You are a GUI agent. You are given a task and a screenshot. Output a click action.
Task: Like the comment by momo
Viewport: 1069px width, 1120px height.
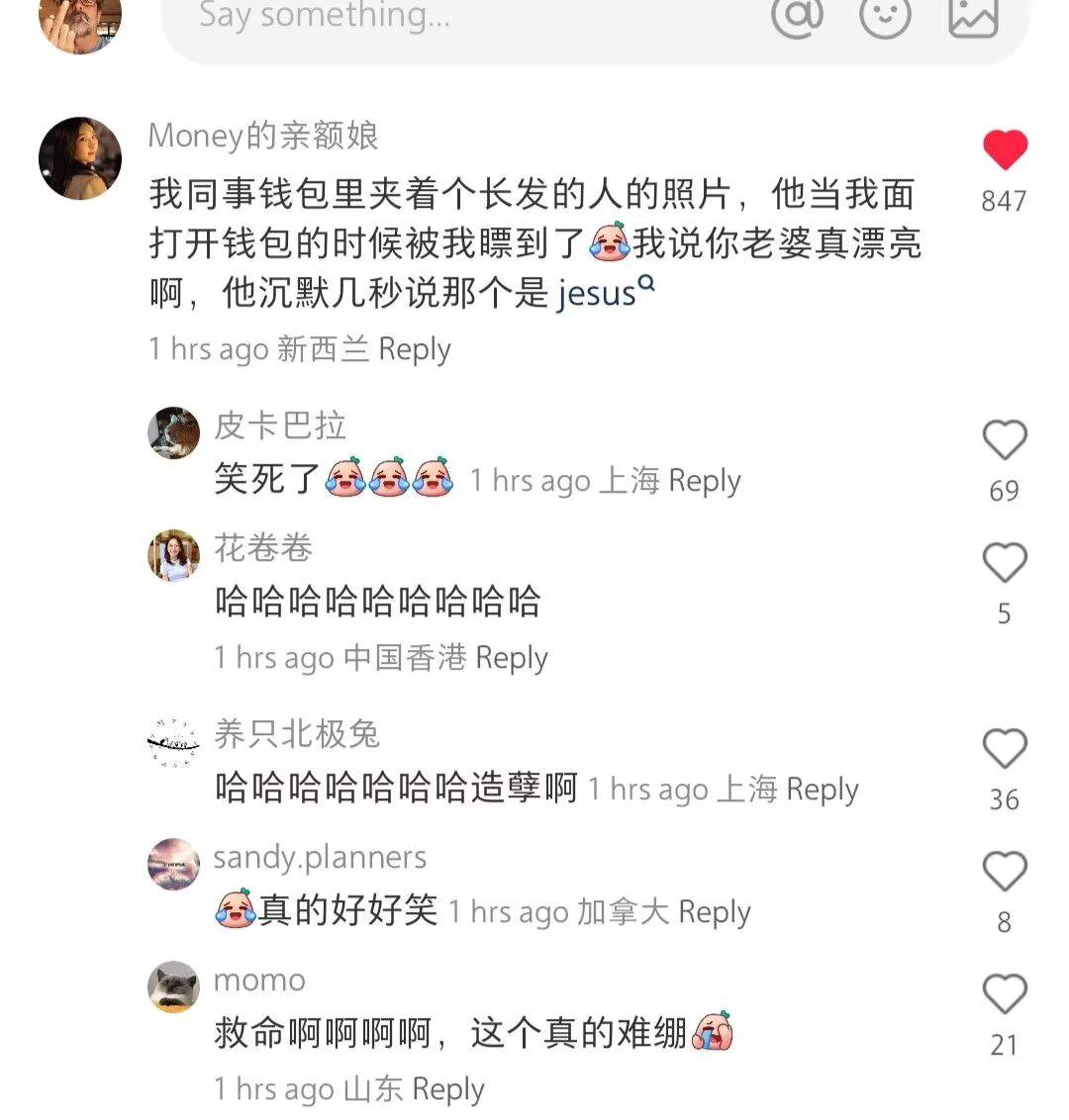tap(1004, 994)
